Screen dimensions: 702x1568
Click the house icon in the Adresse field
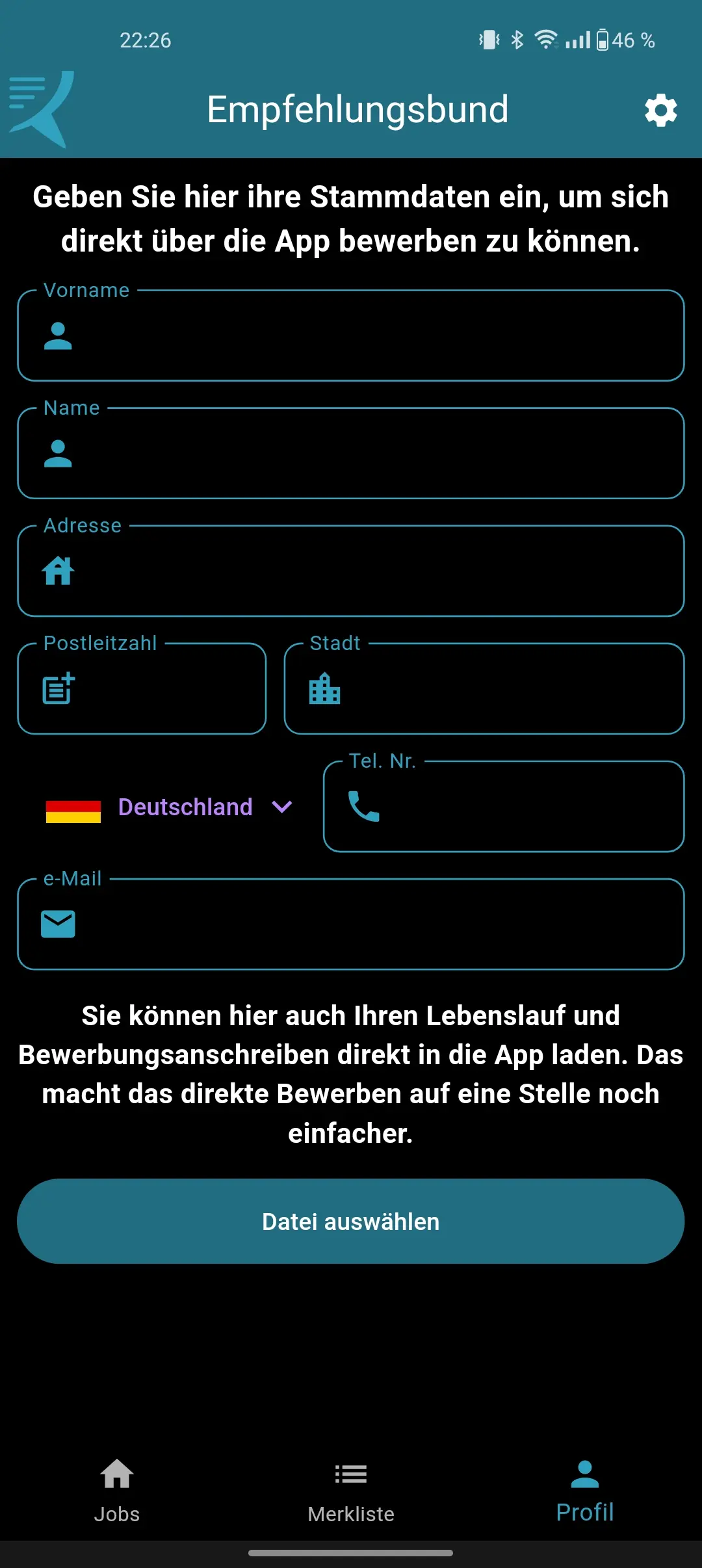59,571
